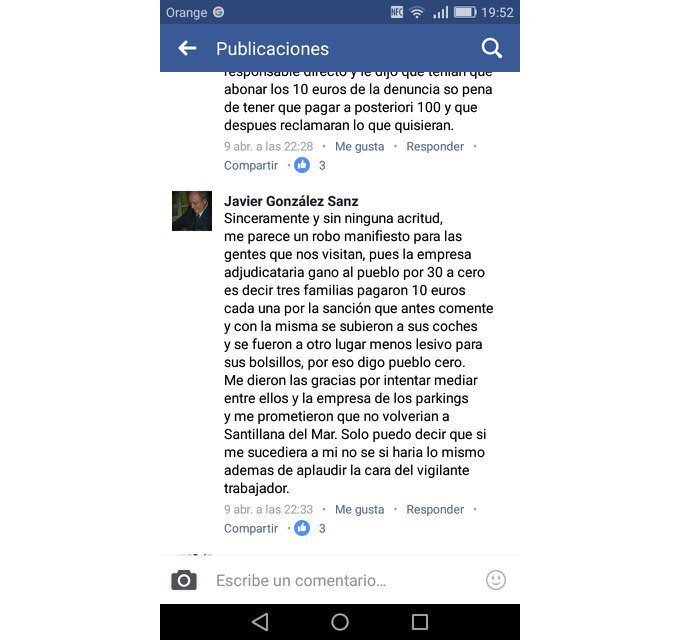
Task: Open Javier González Sanz's profile picture
Action: coord(192,211)
